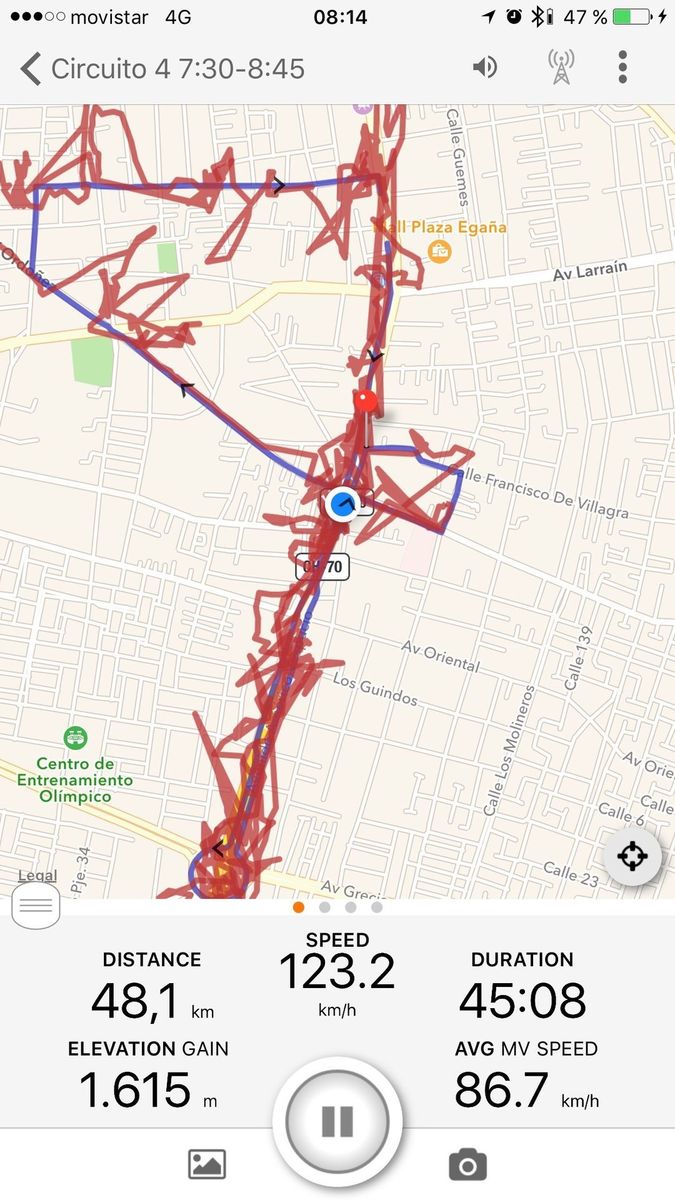Image resolution: width=675 pixels, height=1200 pixels.
Task: Pause the workout recording
Action: click(x=337, y=1121)
